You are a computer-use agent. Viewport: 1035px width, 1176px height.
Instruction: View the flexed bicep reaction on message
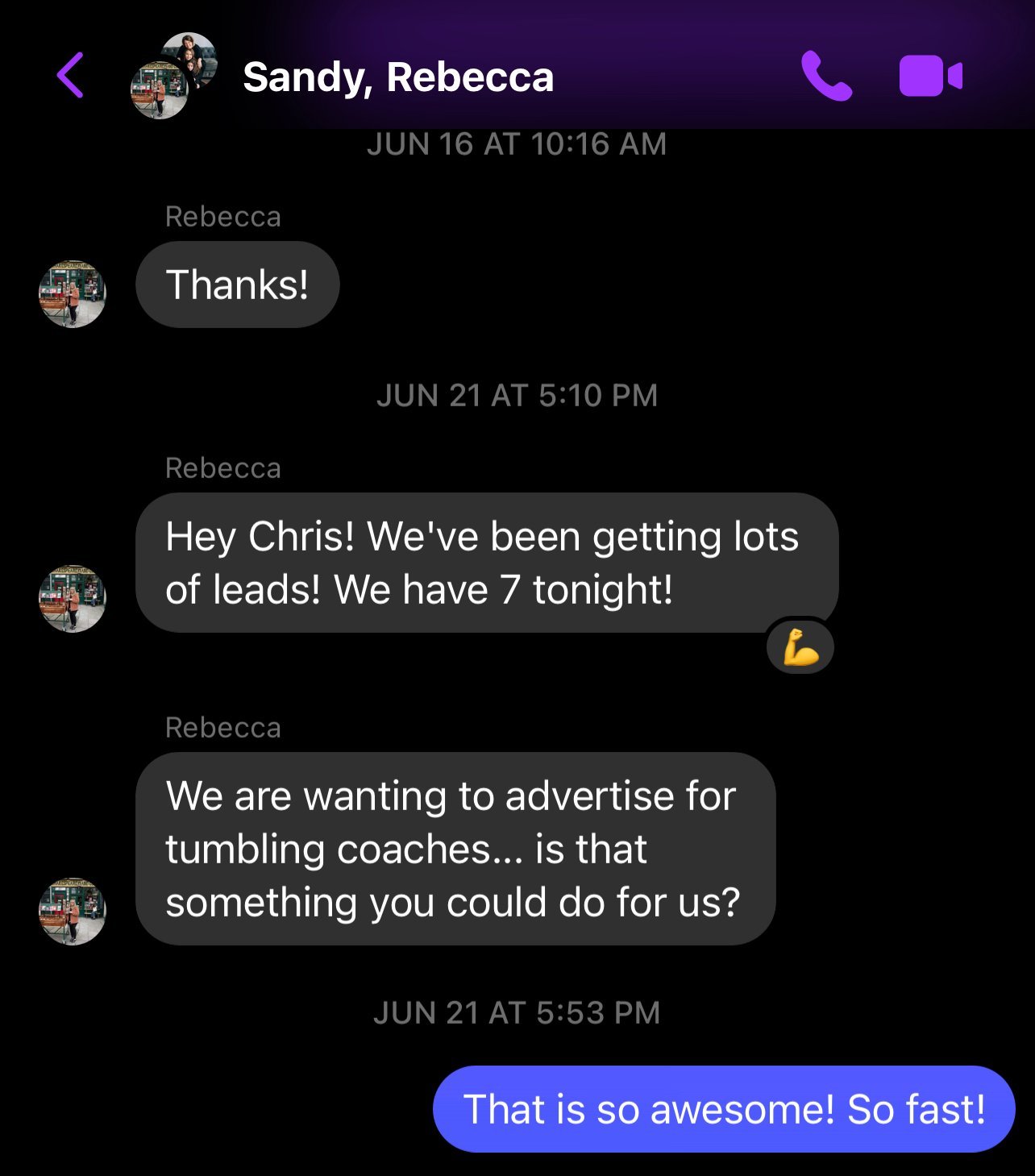(800, 647)
